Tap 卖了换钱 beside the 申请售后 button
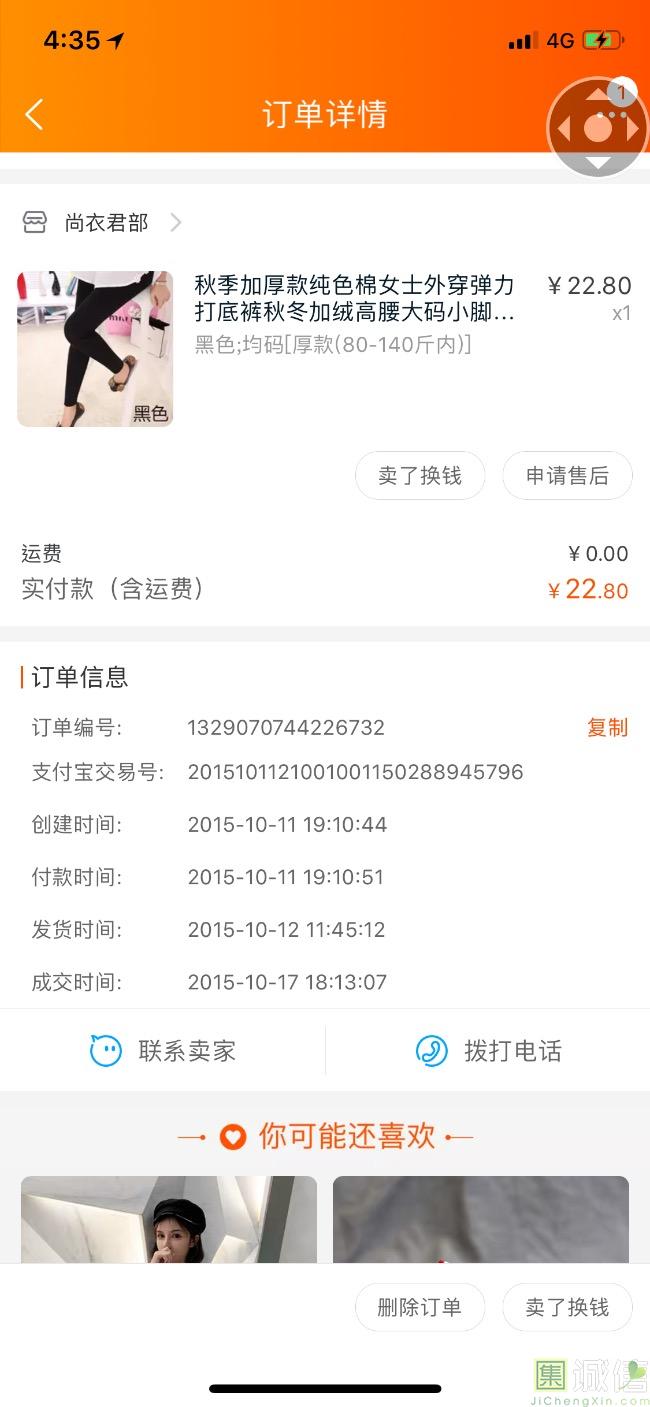Image resolution: width=650 pixels, height=1407 pixels. (x=420, y=476)
